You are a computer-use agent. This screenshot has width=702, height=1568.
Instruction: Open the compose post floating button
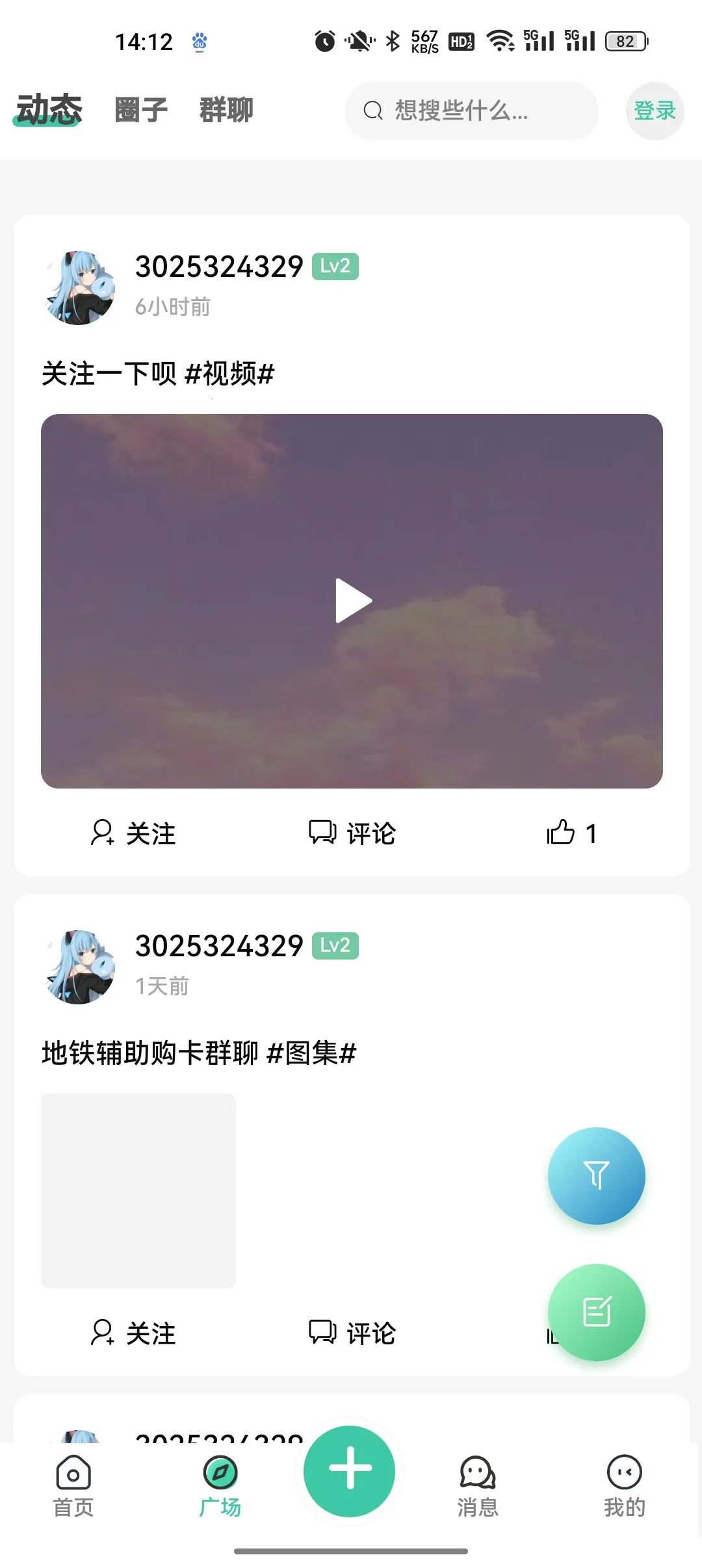coord(596,1311)
